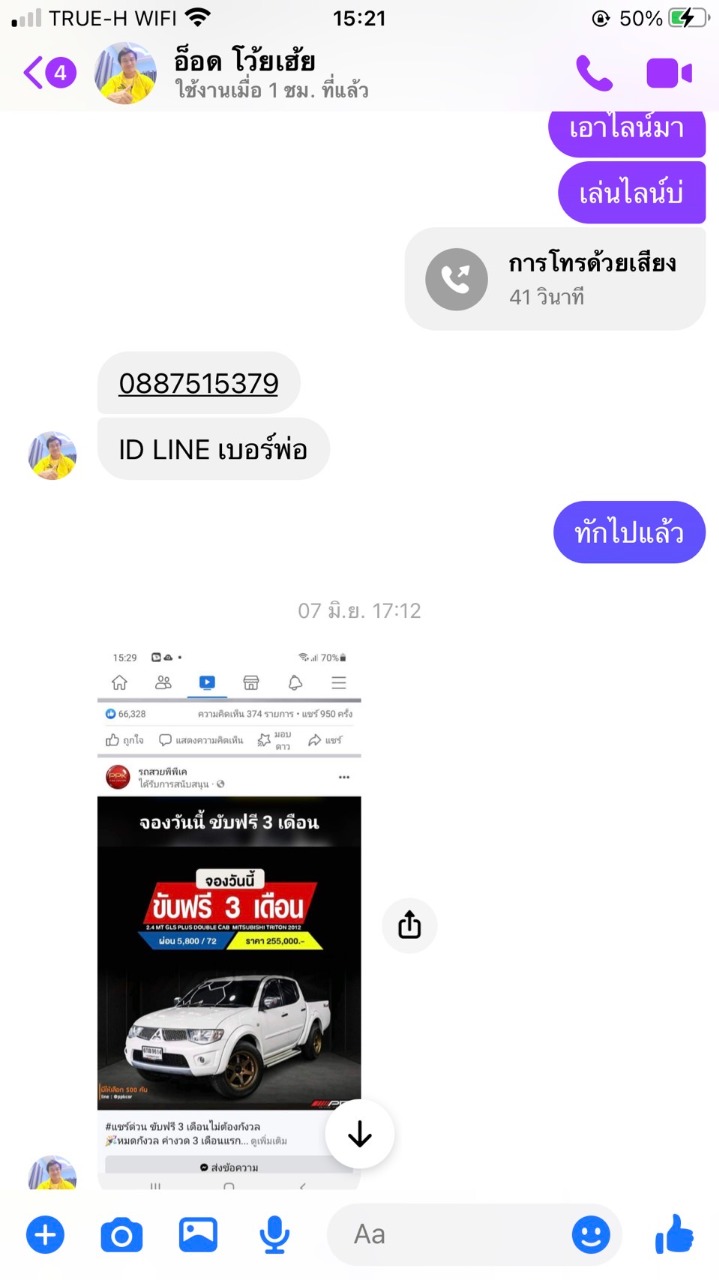719x1280 pixels.
Task: Send a thumbs-up like
Action: coord(675,1234)
